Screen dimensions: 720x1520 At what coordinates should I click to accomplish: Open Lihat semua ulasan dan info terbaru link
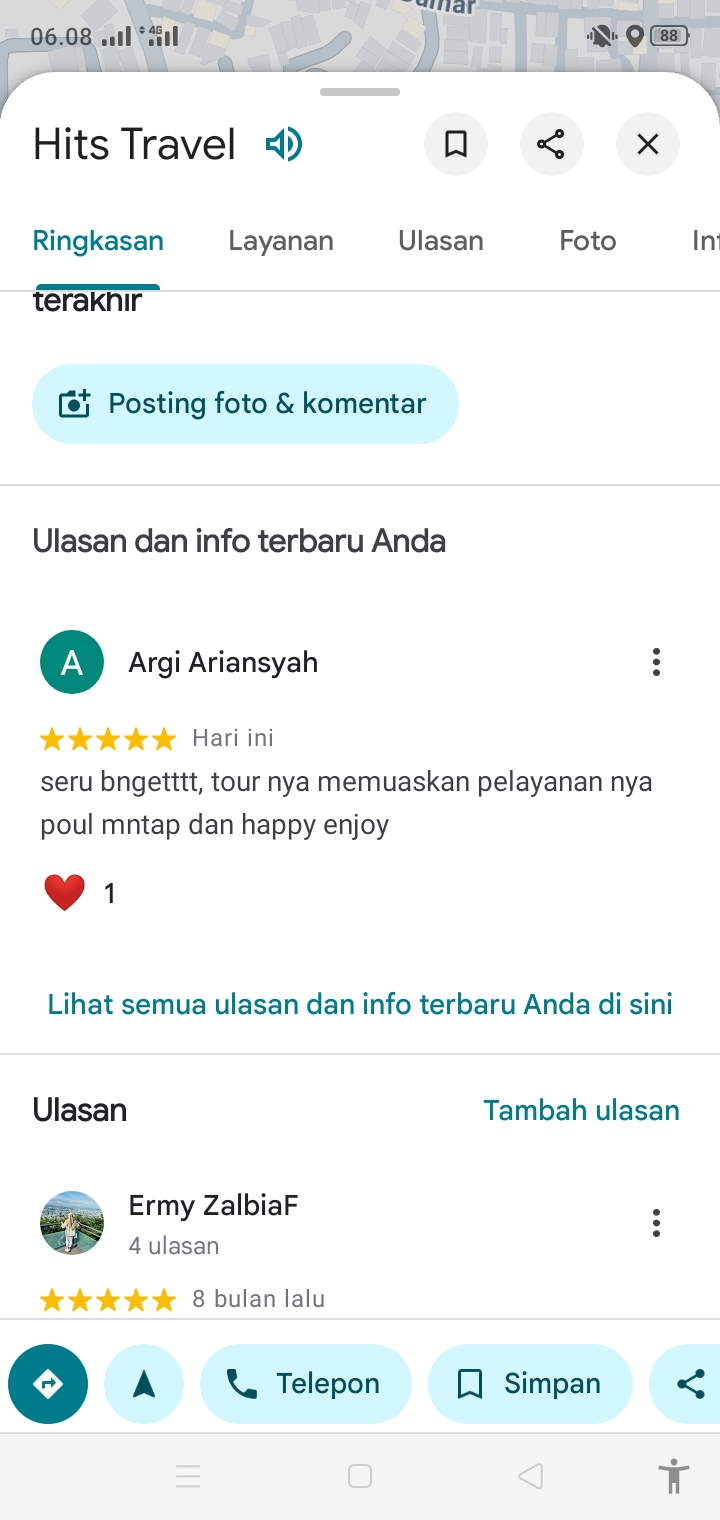point(360,1004)
